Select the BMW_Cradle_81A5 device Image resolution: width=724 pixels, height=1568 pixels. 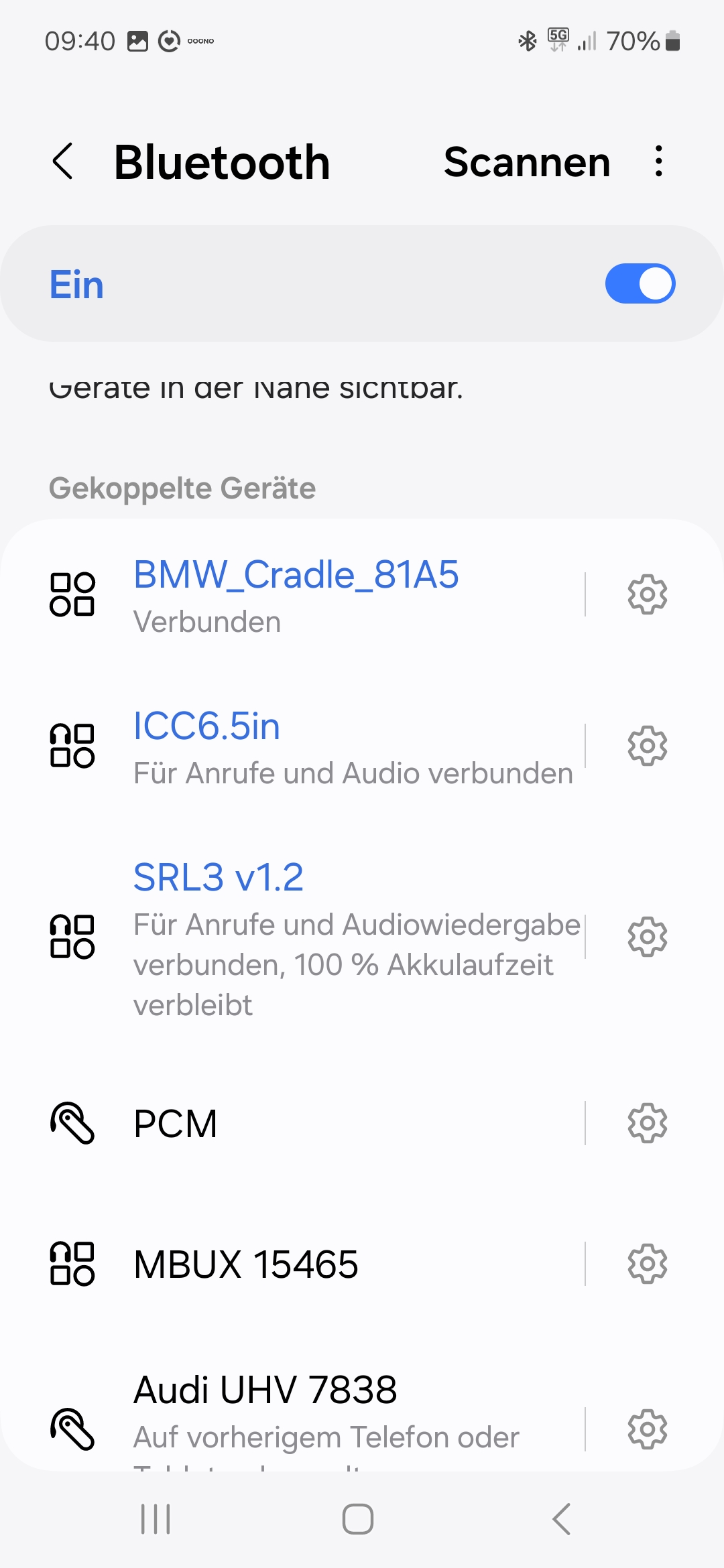click(x=296, y=594)
